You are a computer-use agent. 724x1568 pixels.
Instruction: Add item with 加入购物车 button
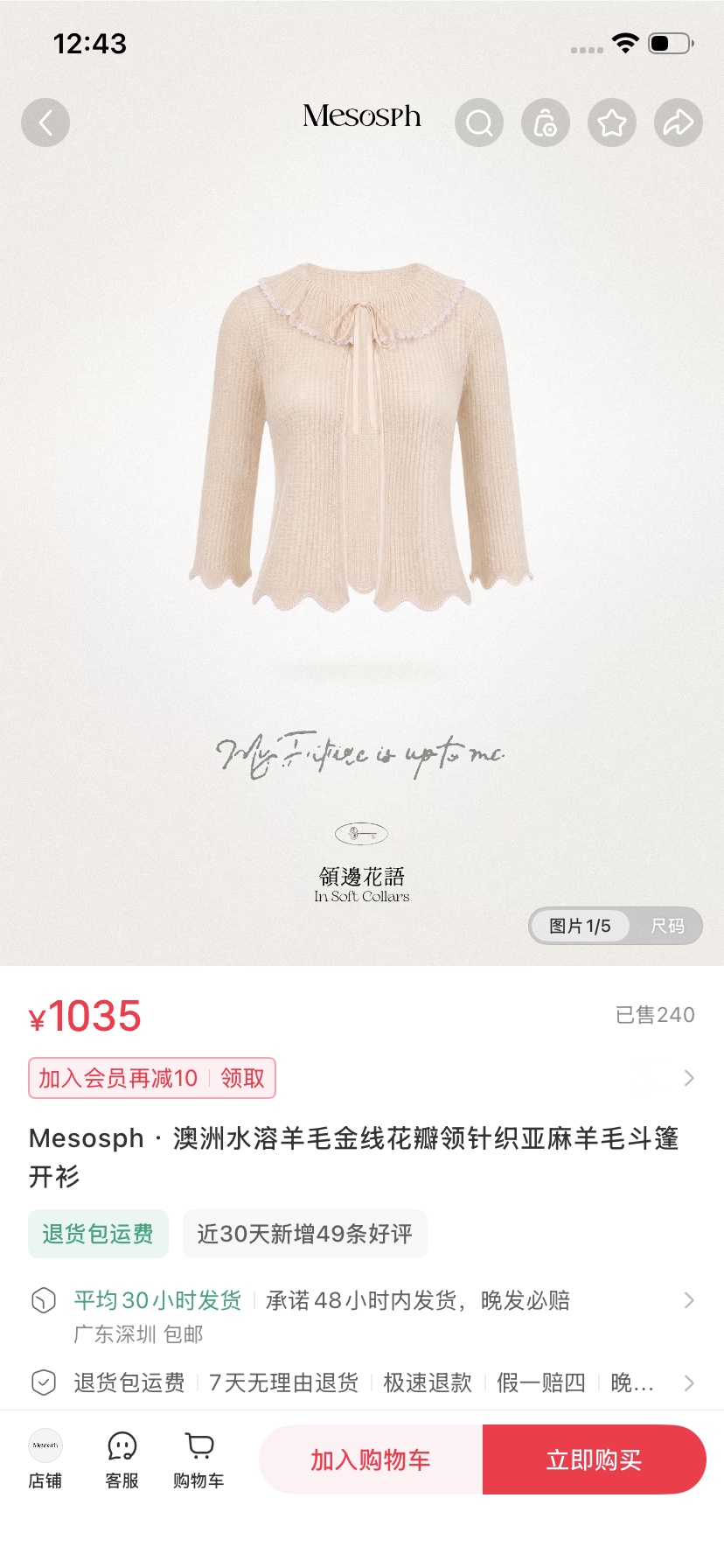pyautogui.click(x=371, y=1459)
